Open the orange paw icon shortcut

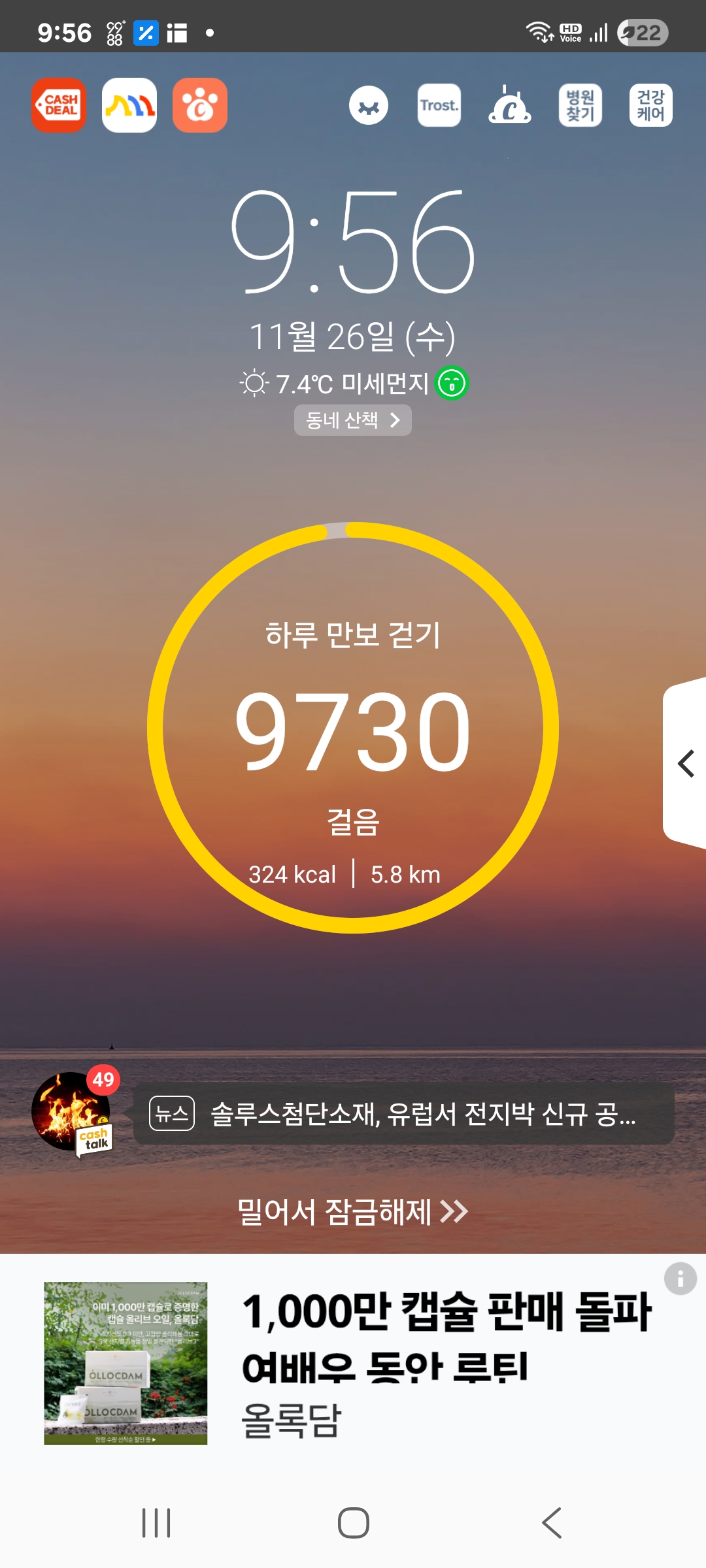(200, 105)
